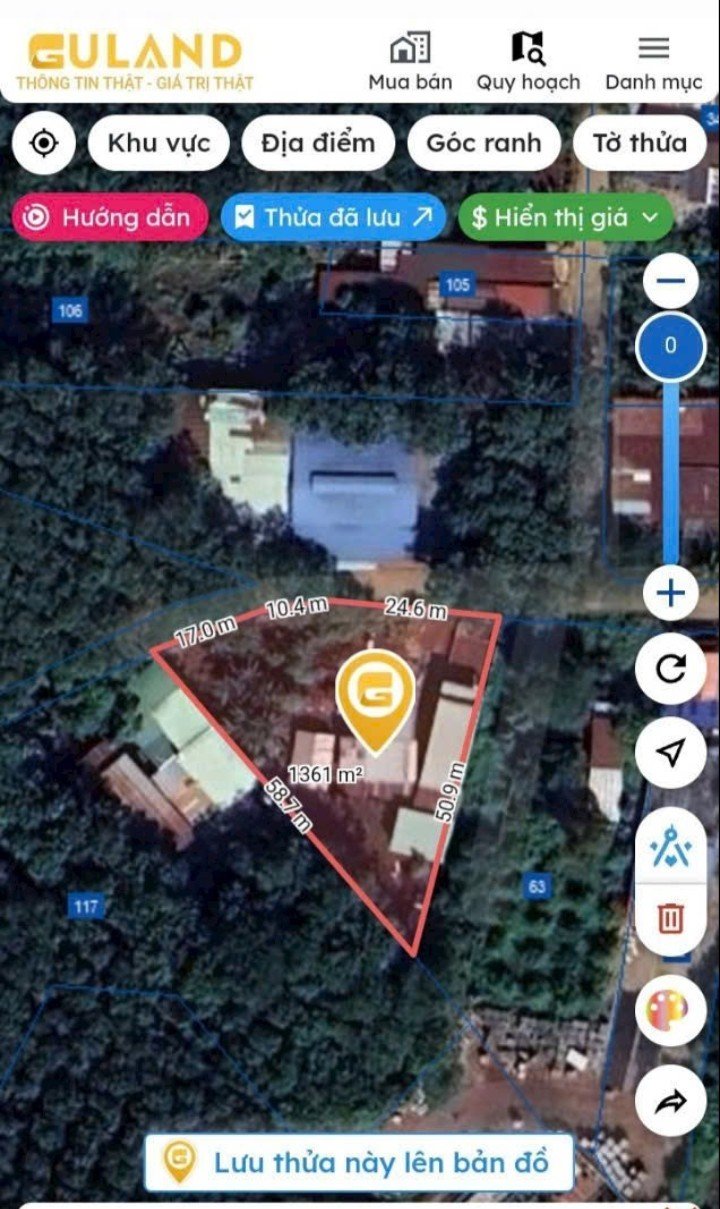Open the Tờ thửa chip

pos(640,143)
